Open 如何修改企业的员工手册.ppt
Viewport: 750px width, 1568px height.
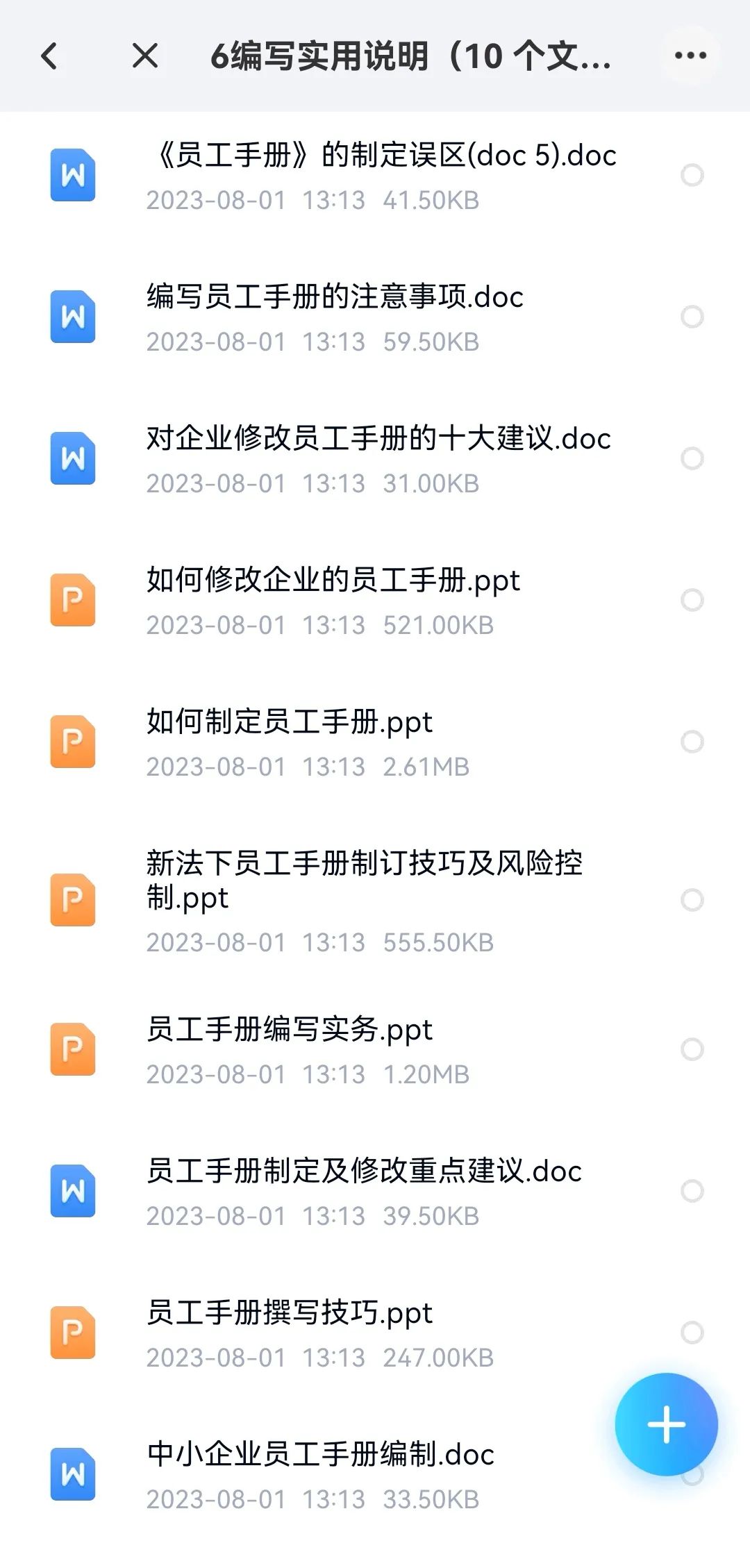coord(375,601)
